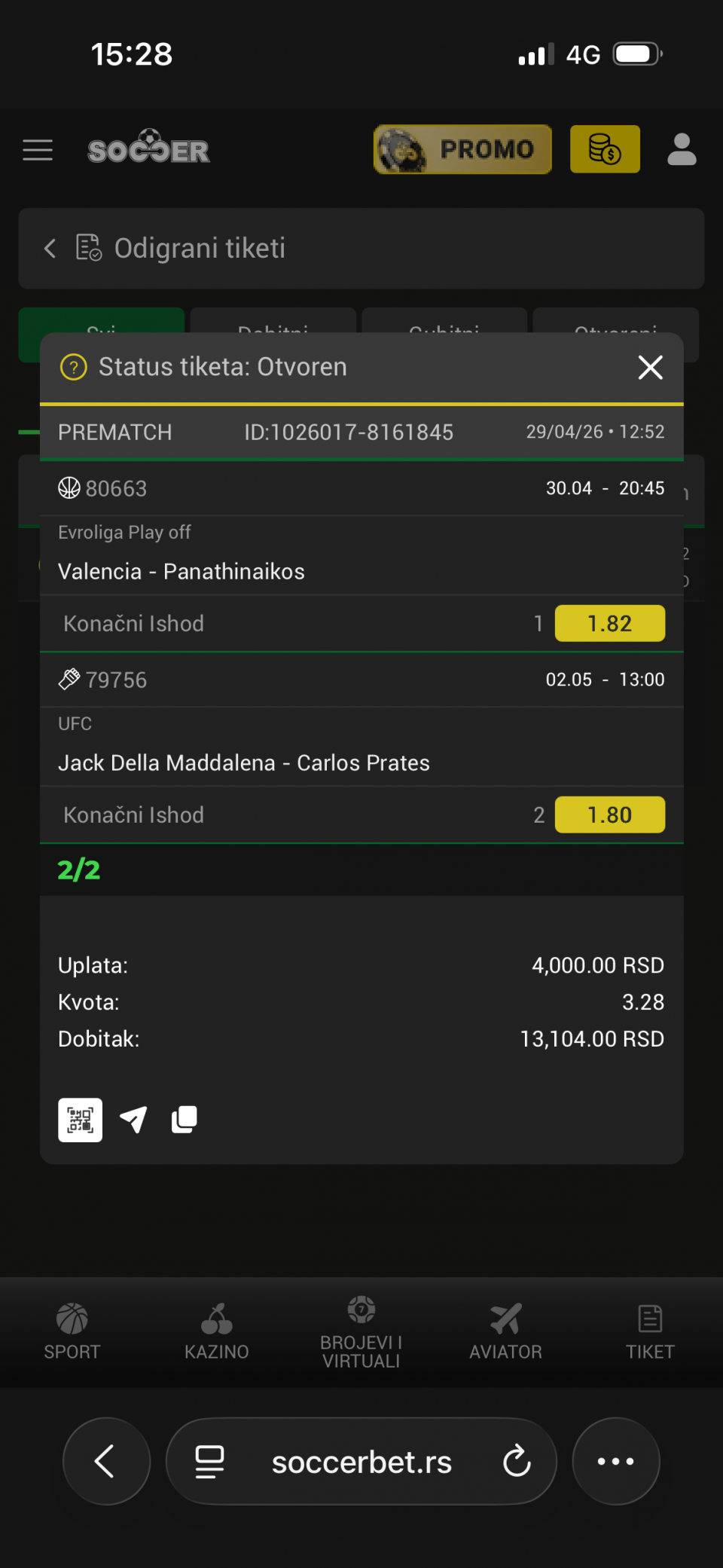Switch to the SPORT tab

(72, 1331)
